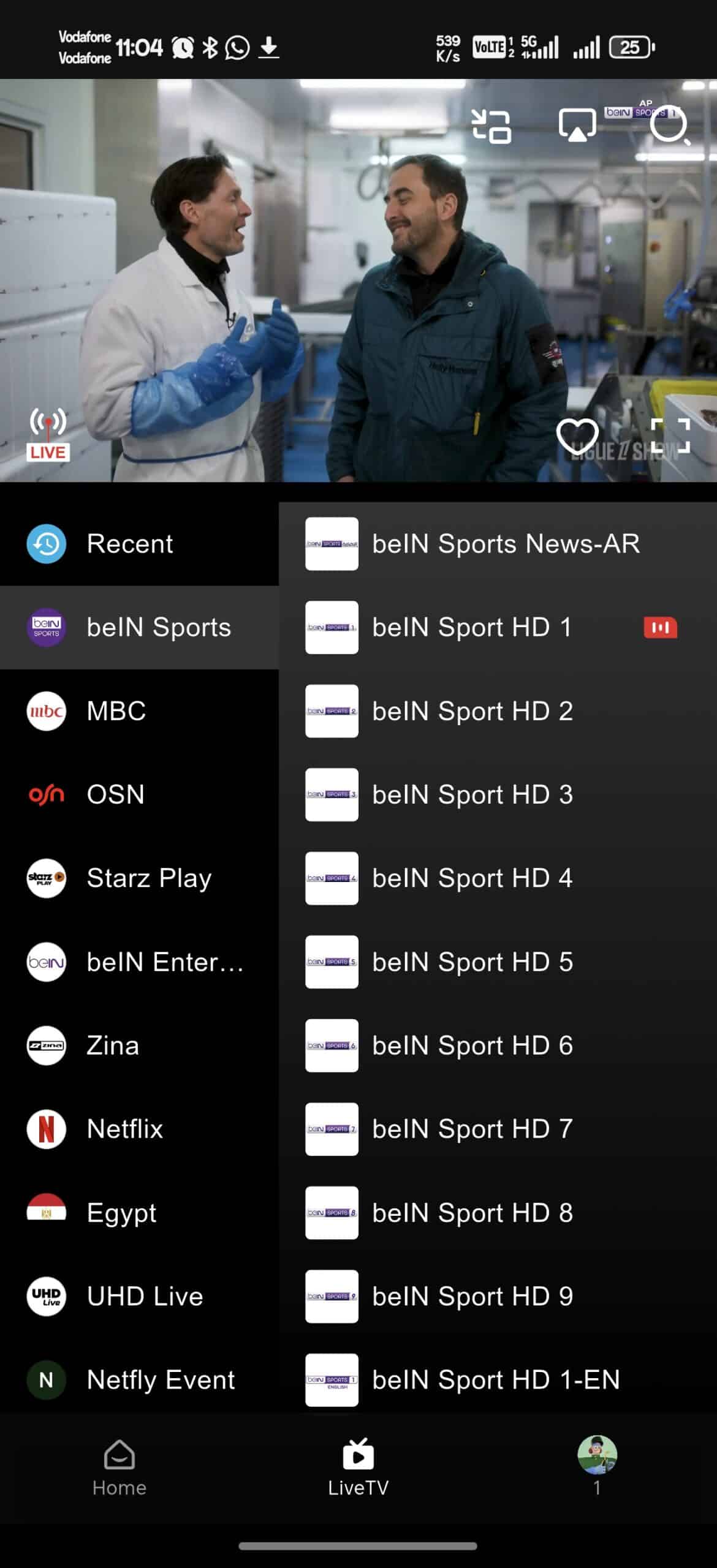This screenshot has width=717, height=1568.
Task: Tap the Netflix category icon
Action: coord(45,1129)
